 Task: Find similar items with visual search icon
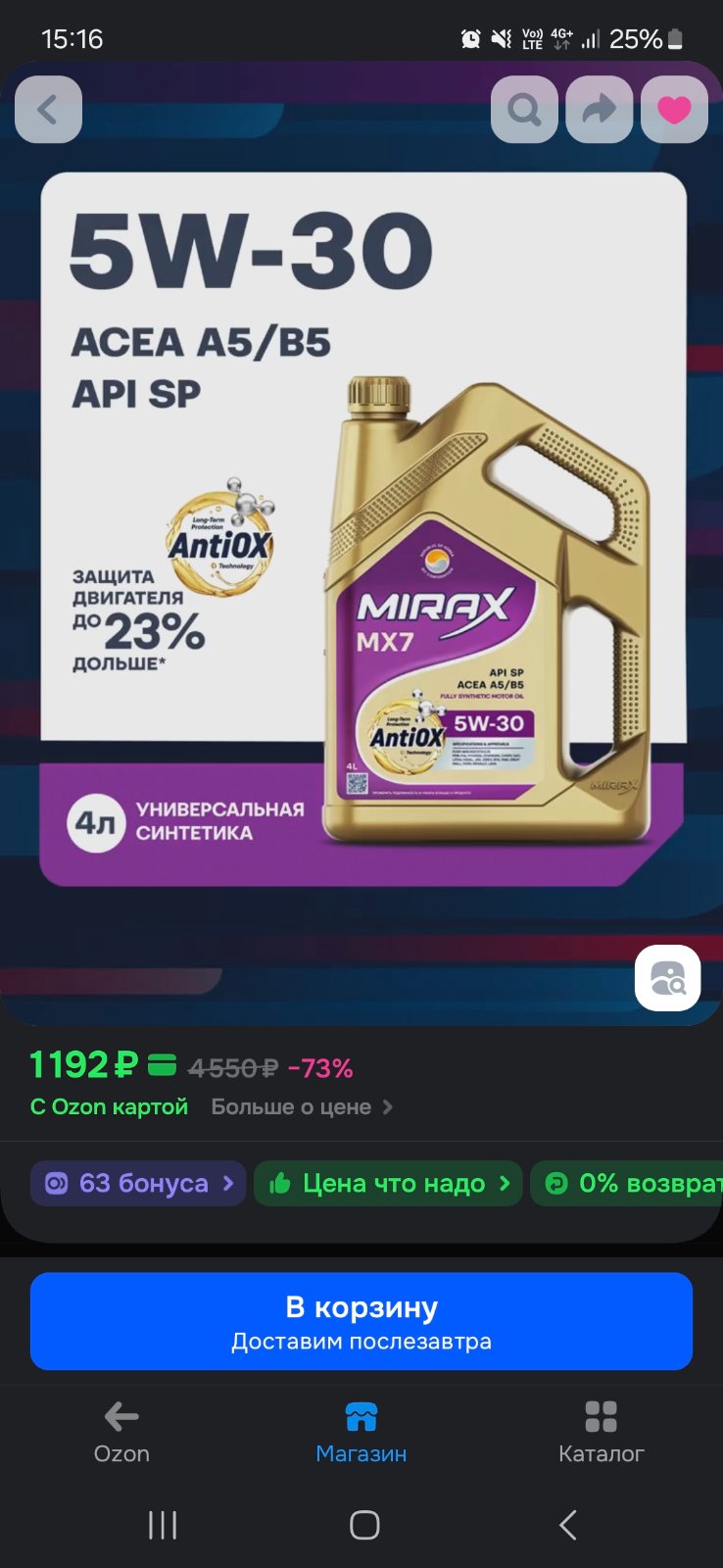pyautogui.click(x=667, y=978)
